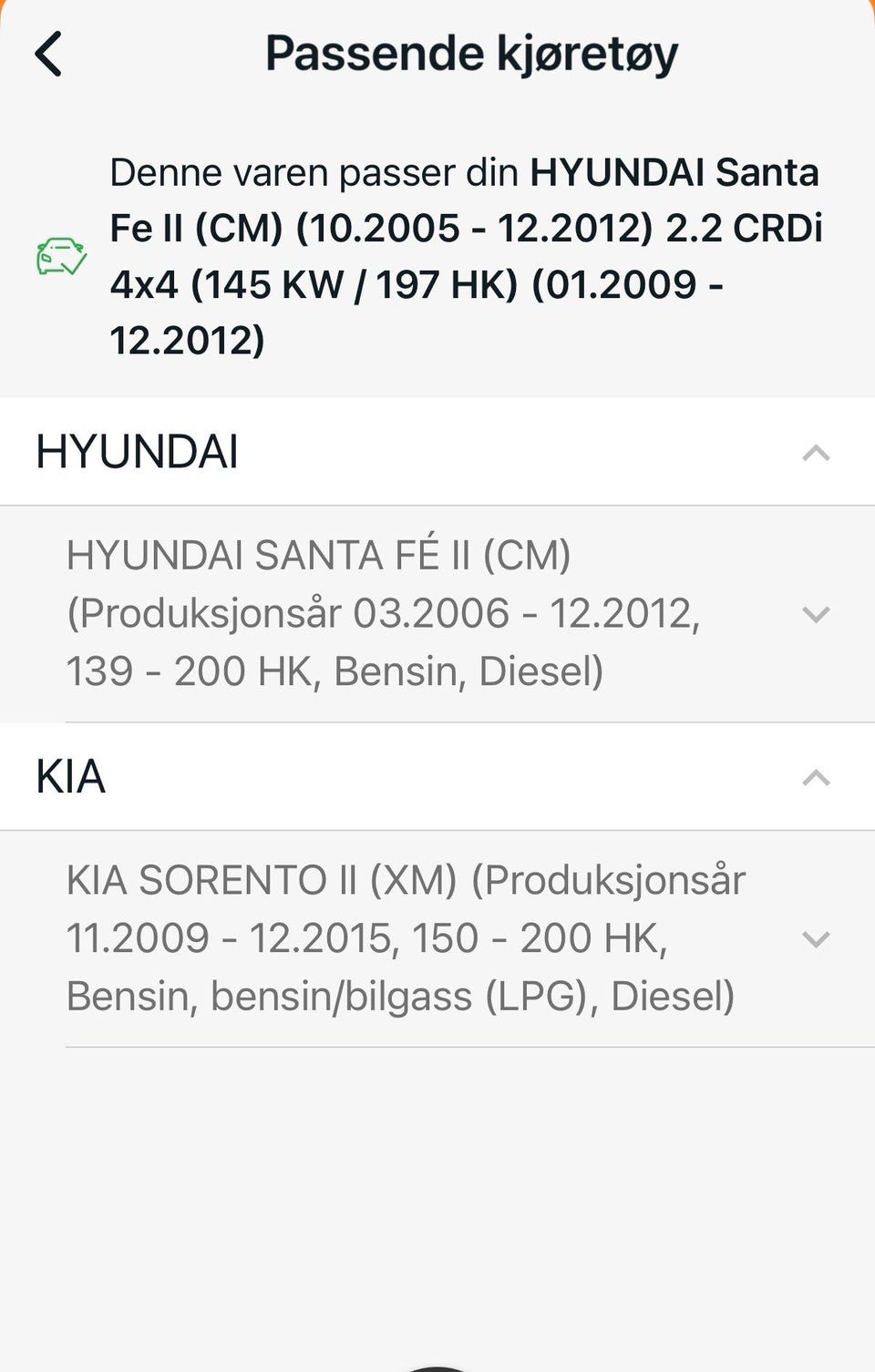Collapse the KIA section
The height and width of the screenshot is (1372, 875).
tap(816, 777)
